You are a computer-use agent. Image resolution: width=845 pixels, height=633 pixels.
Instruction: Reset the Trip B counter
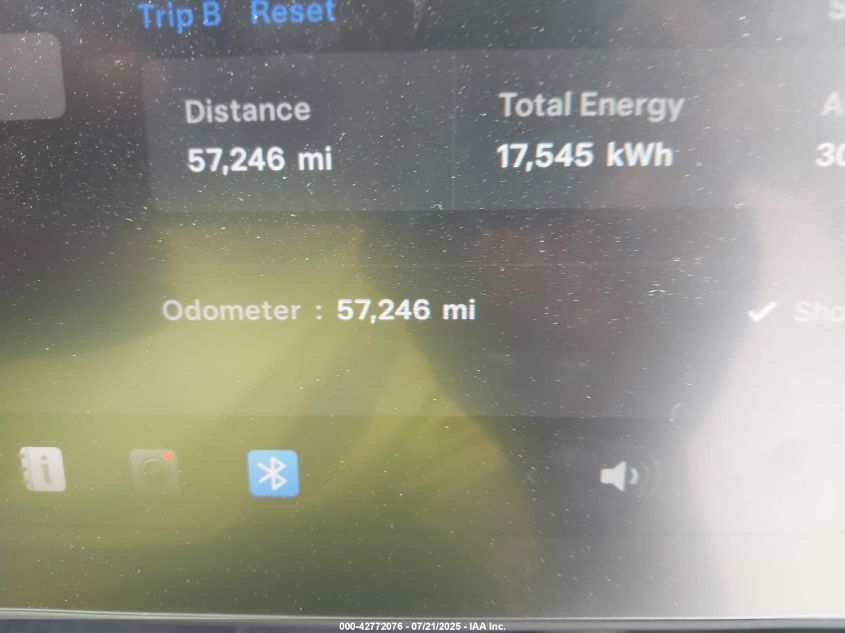pos(293,13)
